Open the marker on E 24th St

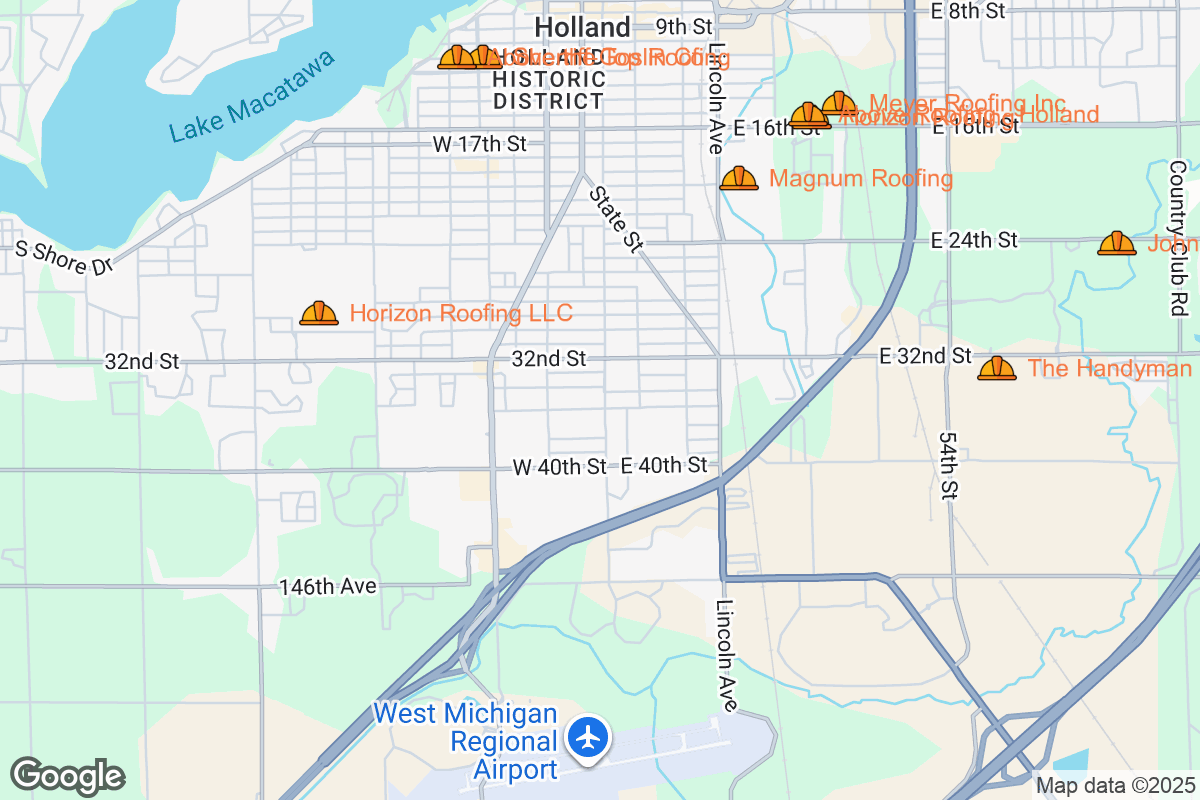click(x=1116, y=243)
